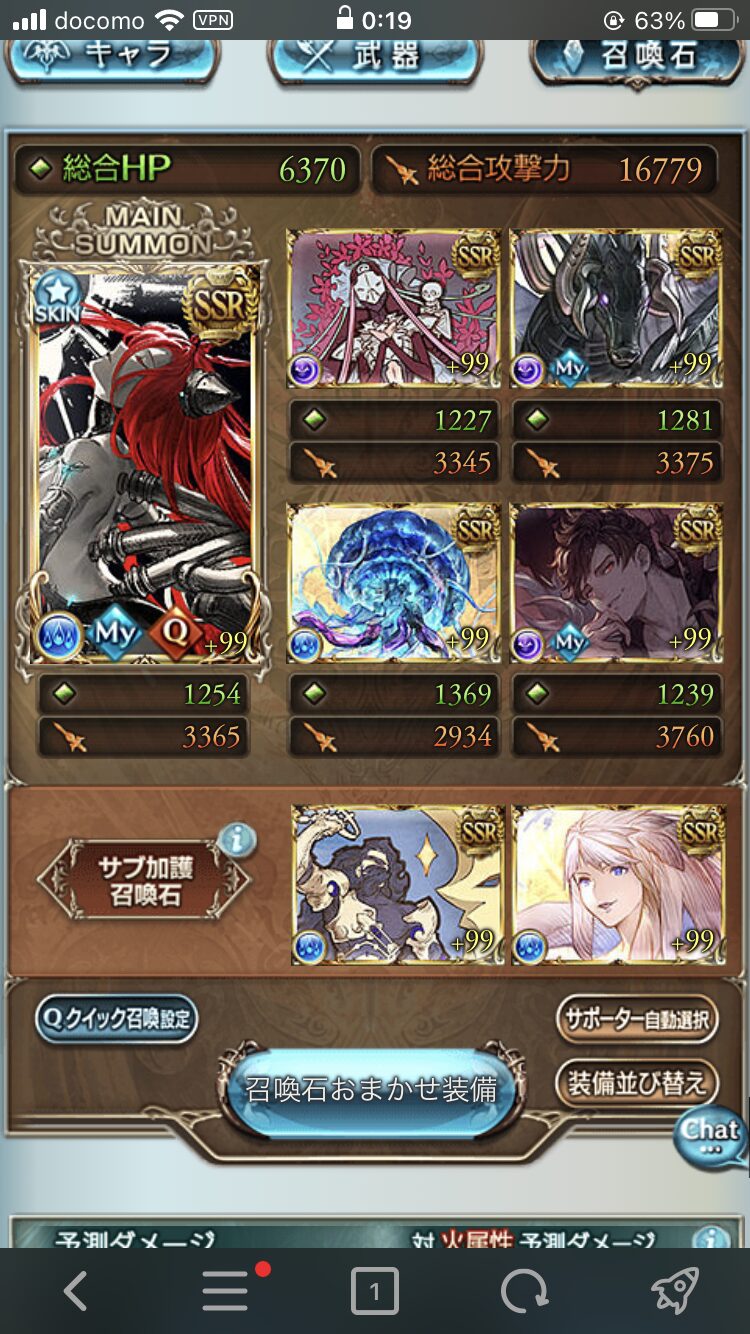This screenshot has height=1334, width=750.
Task: Open クイック召喚設定
Action: 115,1019
